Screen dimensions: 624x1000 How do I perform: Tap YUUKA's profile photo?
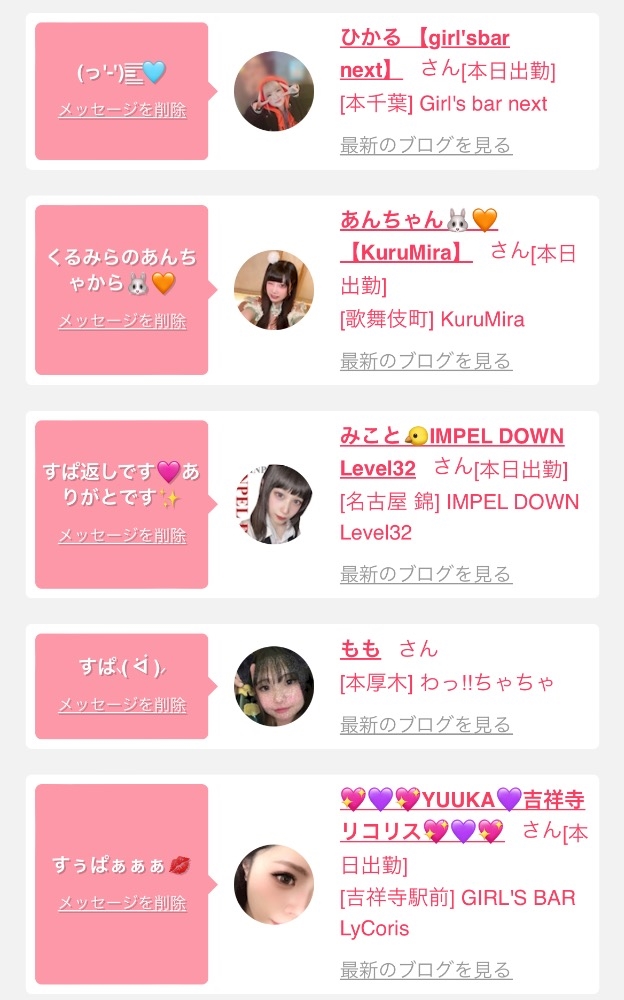click(274, 885)
